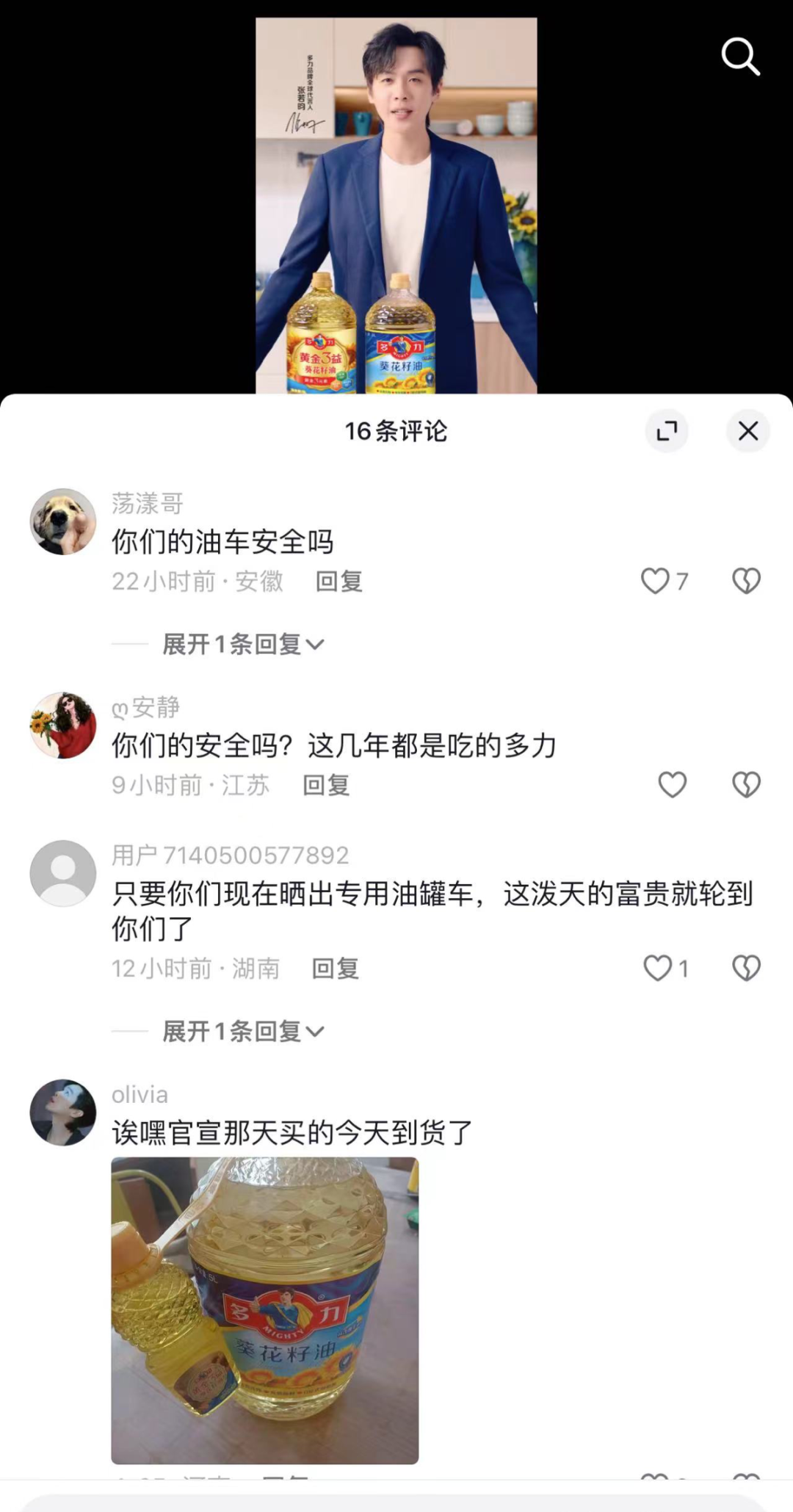Dislike 安静's comment
This screenshot has height=1512, width=793.
tap(746, 784)
